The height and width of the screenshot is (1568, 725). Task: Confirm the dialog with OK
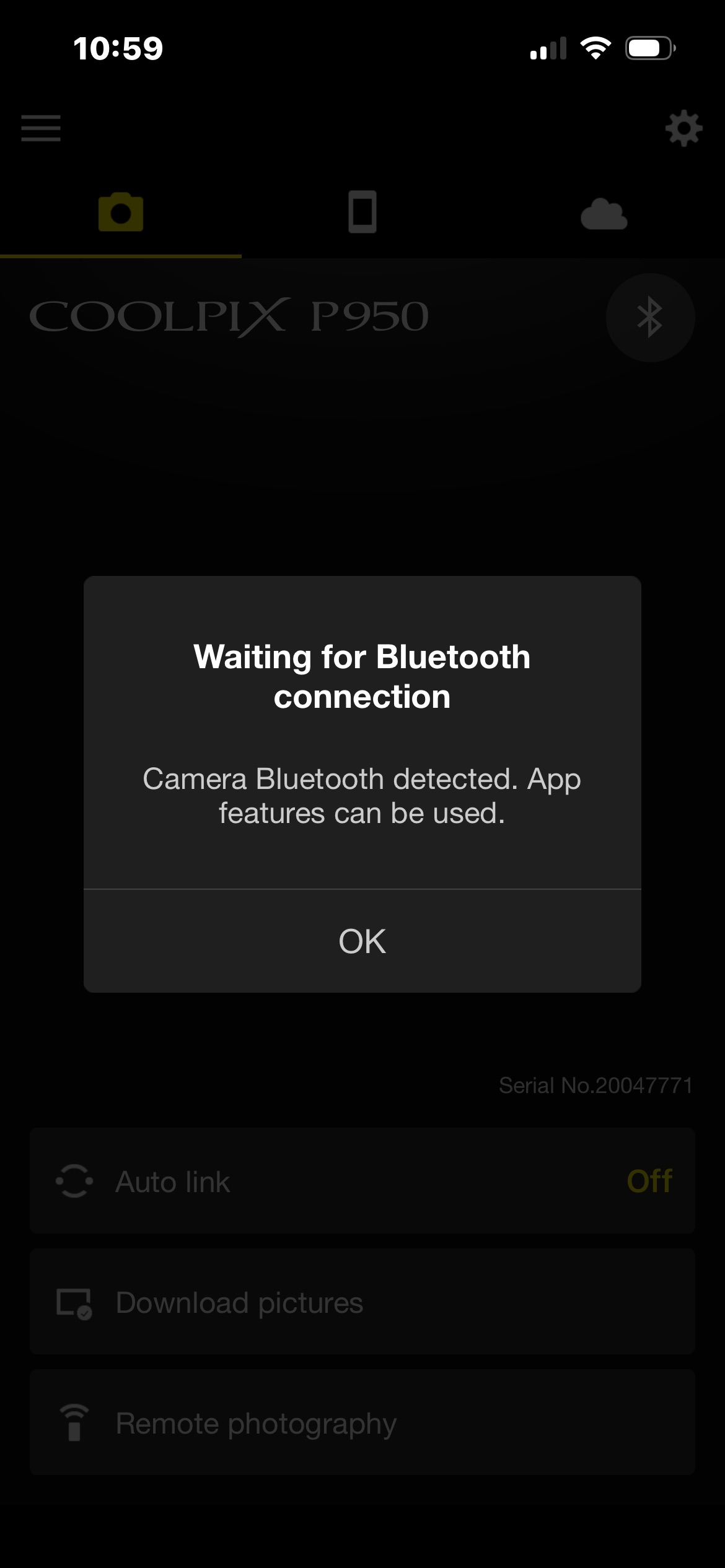362,941
